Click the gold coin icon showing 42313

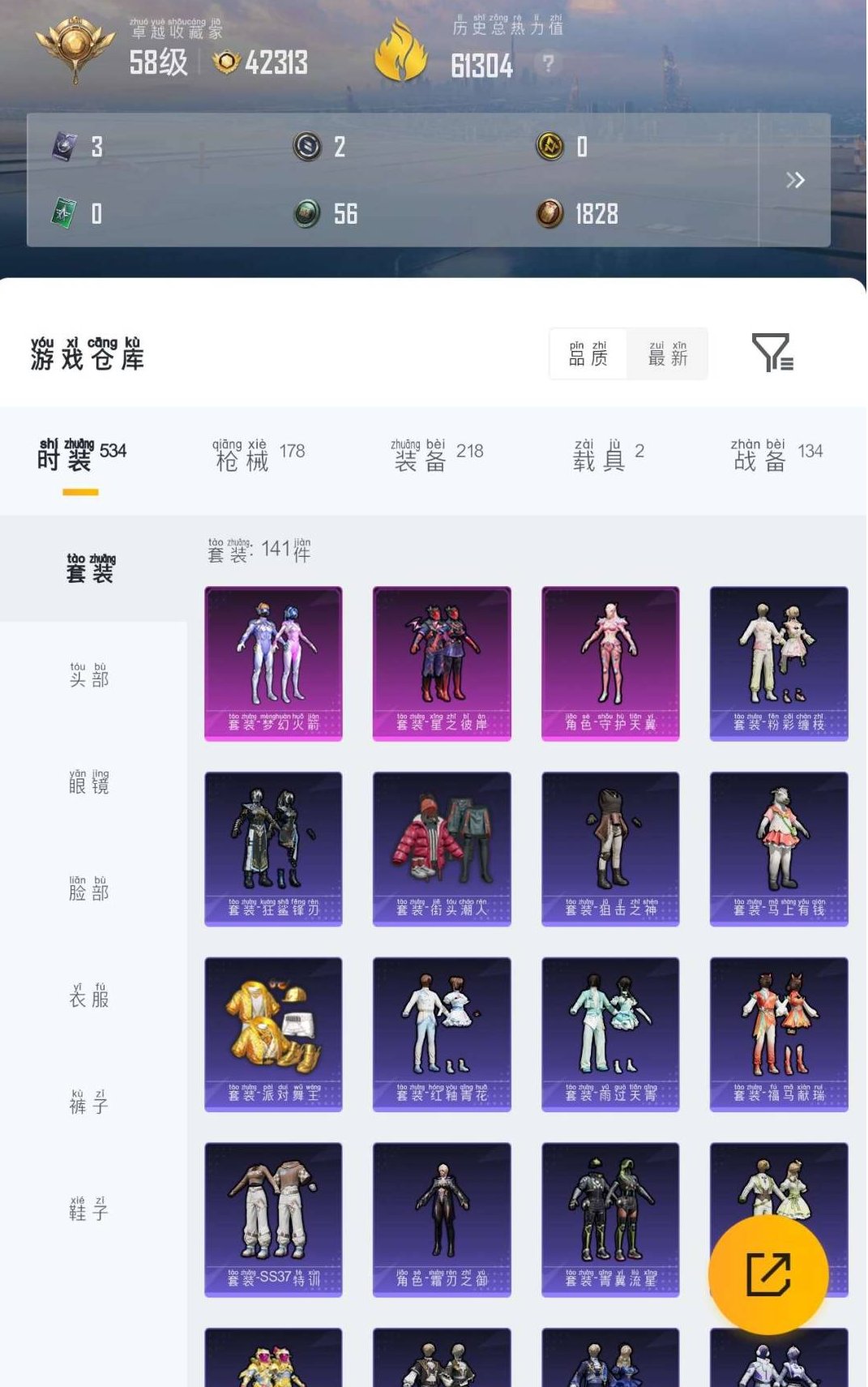coord(227,62)
